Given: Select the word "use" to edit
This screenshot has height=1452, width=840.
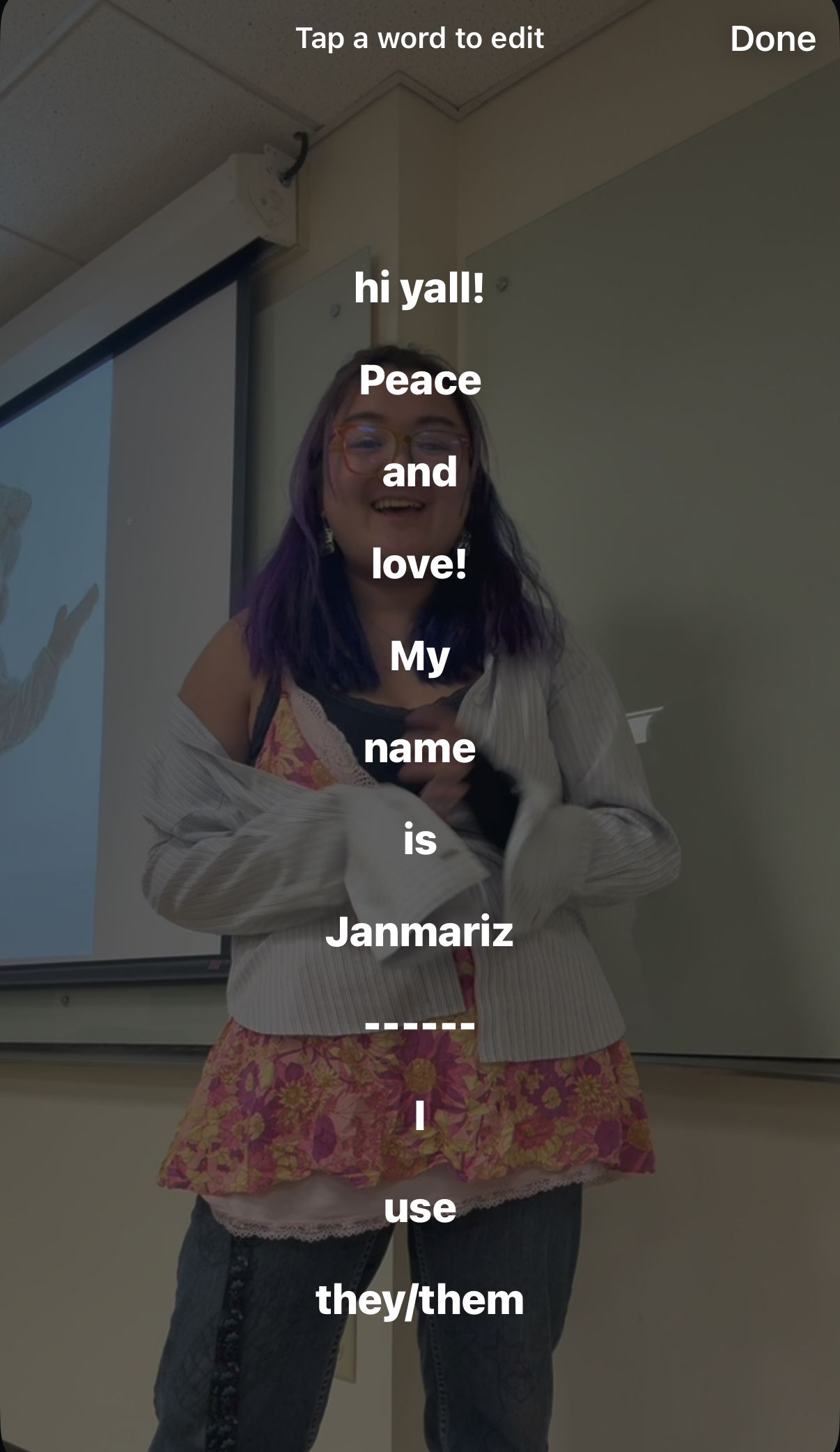Looking at the screenshot, I should pyautogui.click(x=420, y=1209).
